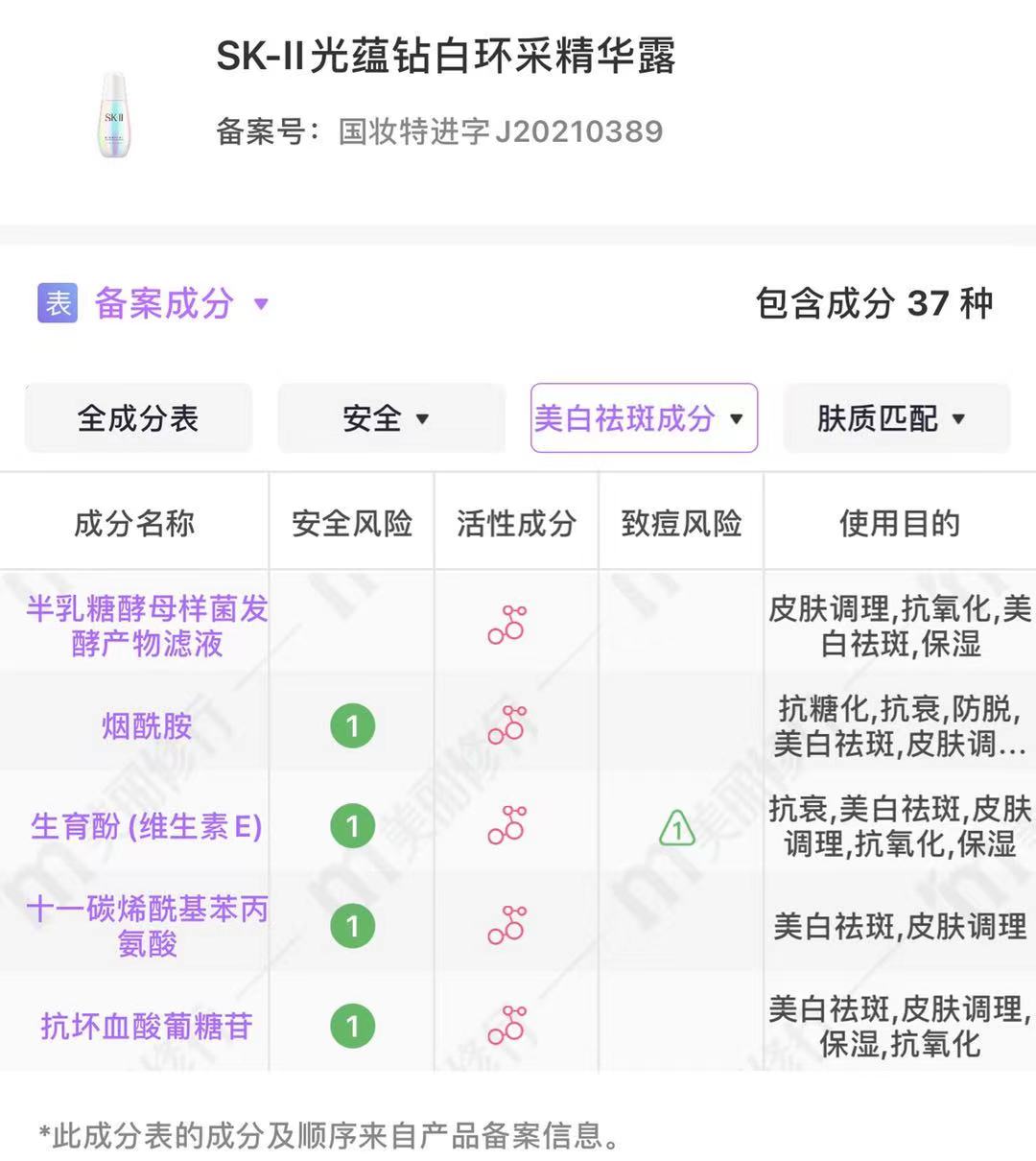
Task: Click the safety badge for 十一碳烯酰基苯丙氨酸
Action: (353, 925)
